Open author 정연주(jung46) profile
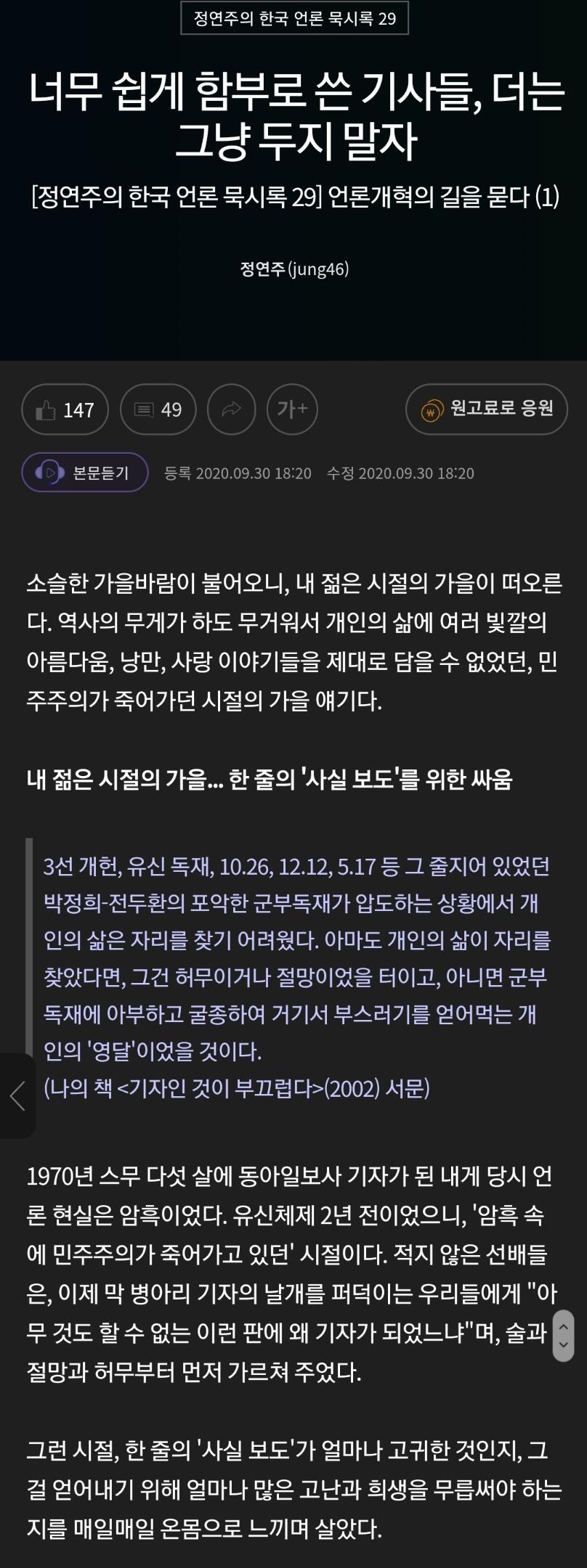 tap(294, 270)
